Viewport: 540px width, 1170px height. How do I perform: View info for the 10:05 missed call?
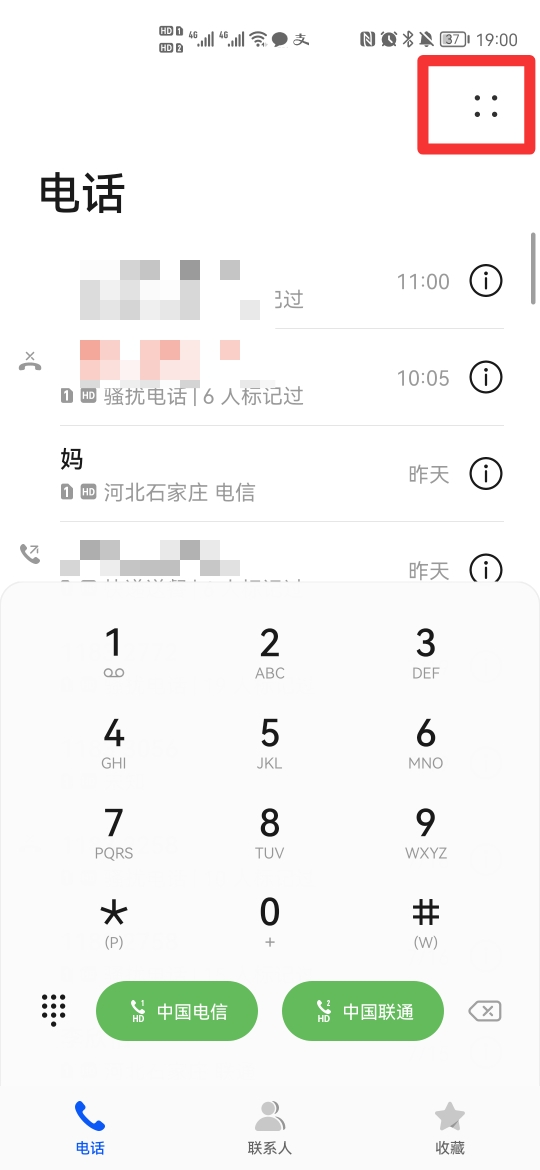(x=486, y=378)
